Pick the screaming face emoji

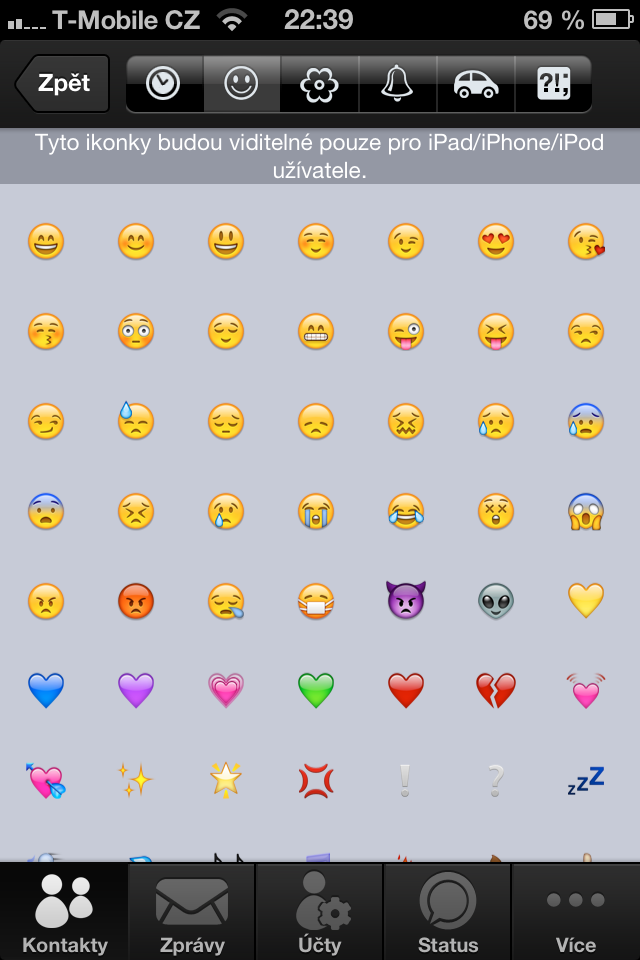pyautogui.click(x=586, y=511)
